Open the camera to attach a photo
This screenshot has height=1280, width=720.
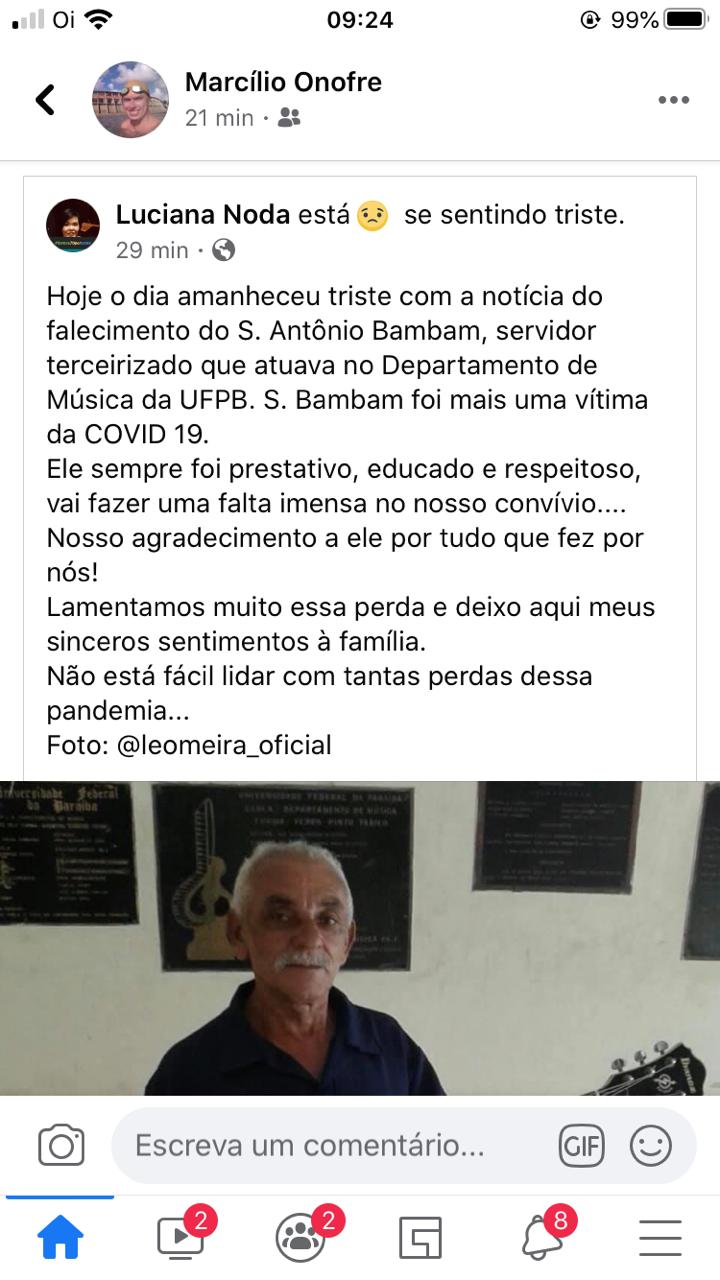(x=61, y=1145)
